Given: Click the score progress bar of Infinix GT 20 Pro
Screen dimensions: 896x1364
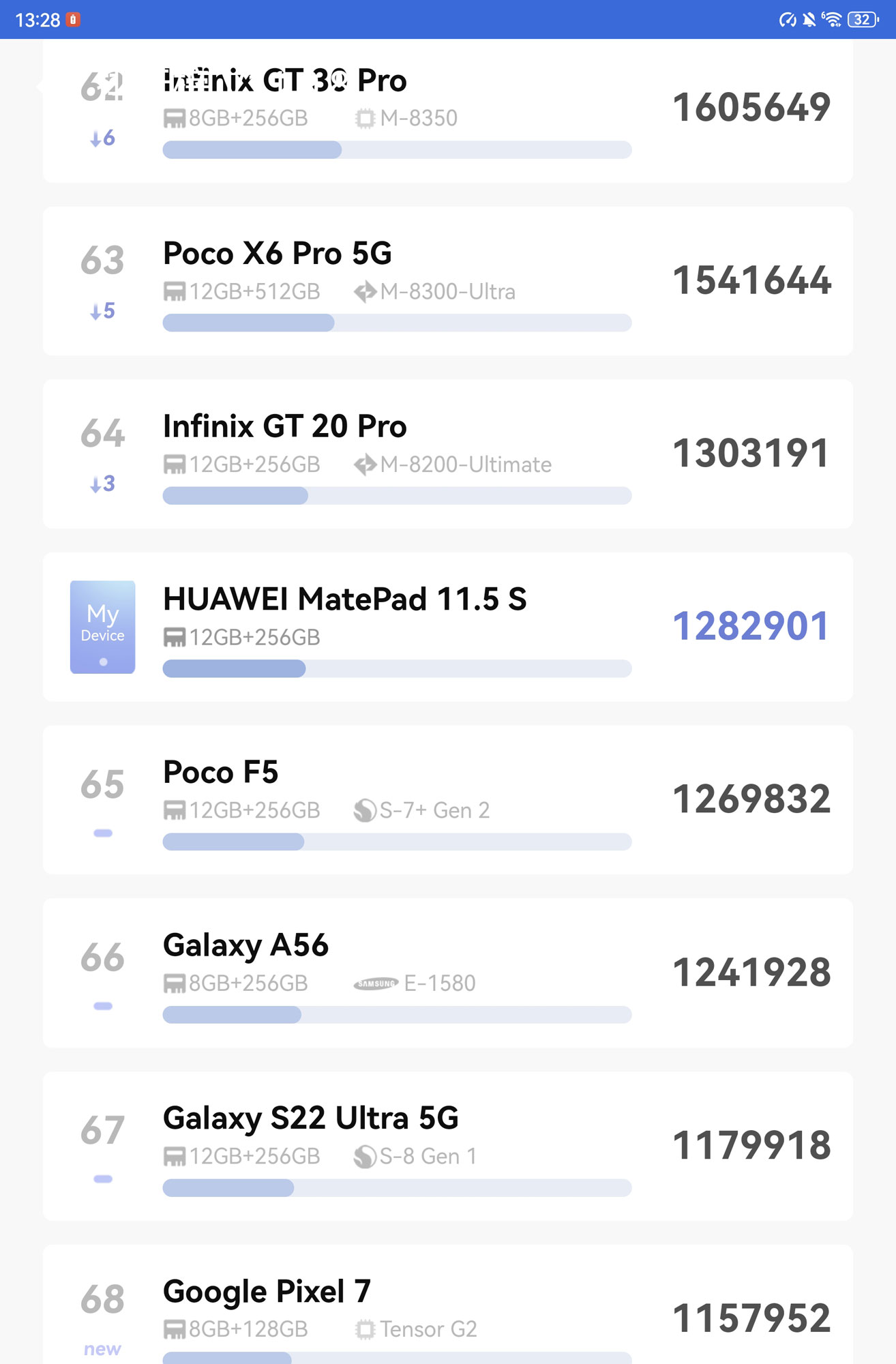Looking at the screenshot, I should [x=395, y=495].
